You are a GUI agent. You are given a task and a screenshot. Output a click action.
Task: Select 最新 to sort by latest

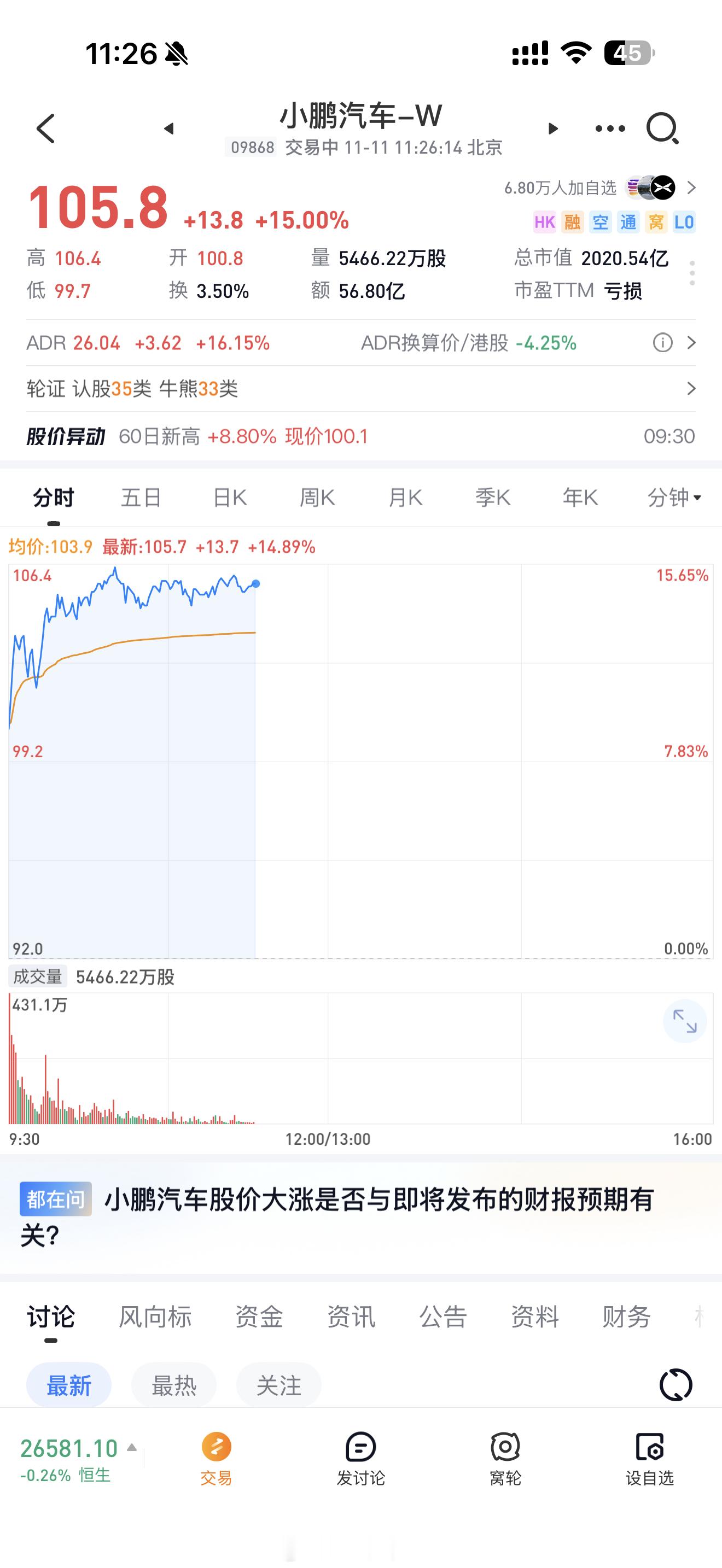coord(69,1385)
